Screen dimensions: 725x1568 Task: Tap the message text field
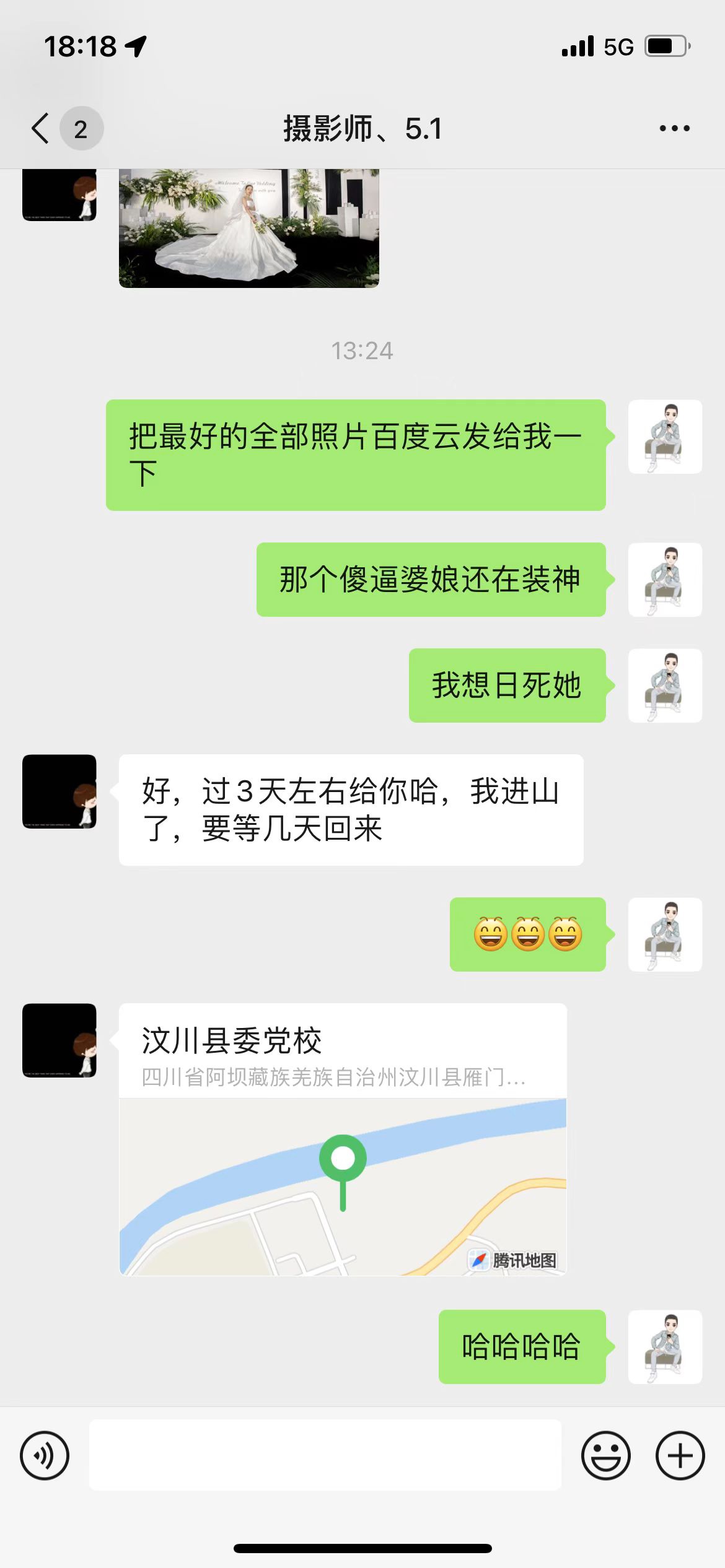pos(325,1455)
